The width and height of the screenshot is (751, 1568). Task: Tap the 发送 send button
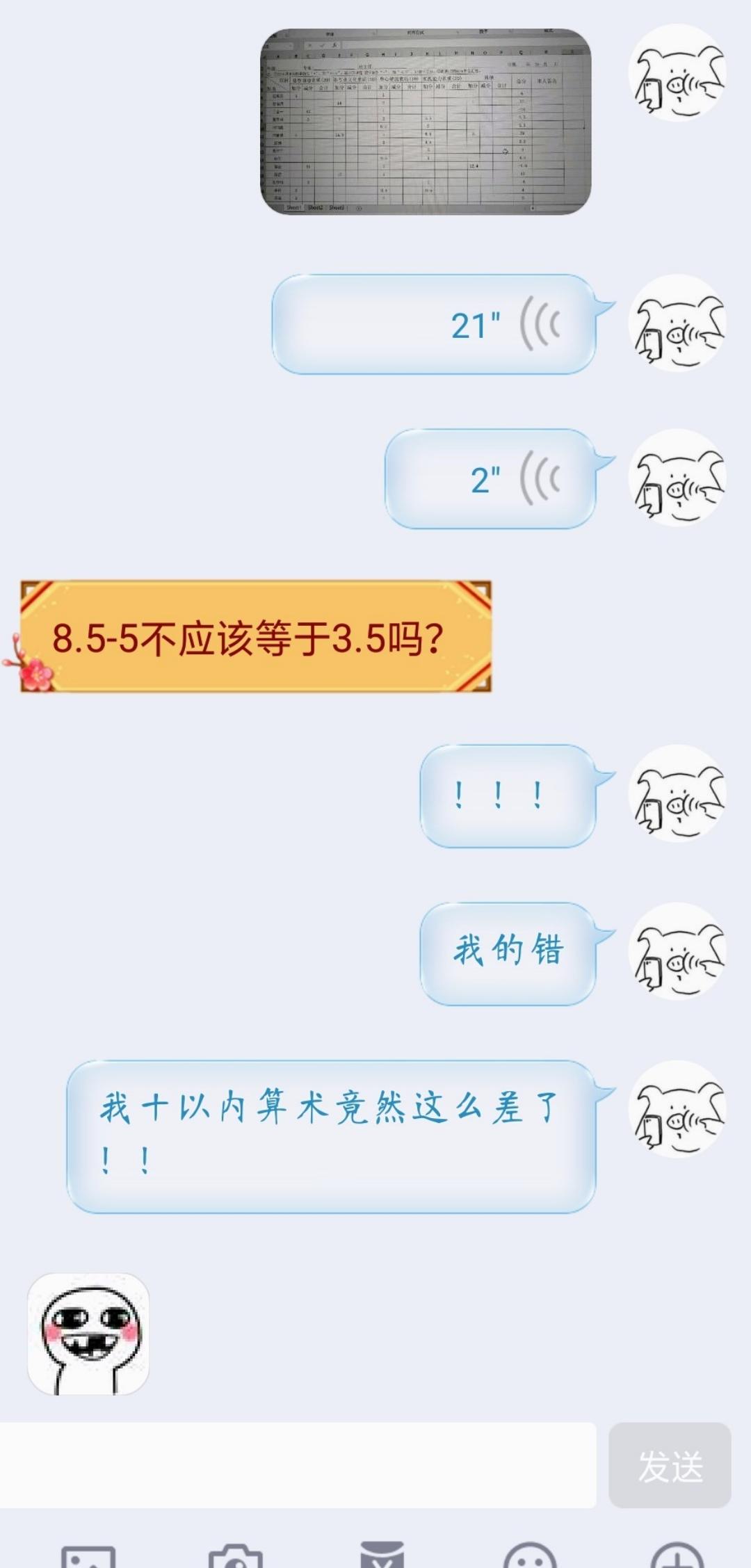pyautogui.click(x=670, y=1465)
